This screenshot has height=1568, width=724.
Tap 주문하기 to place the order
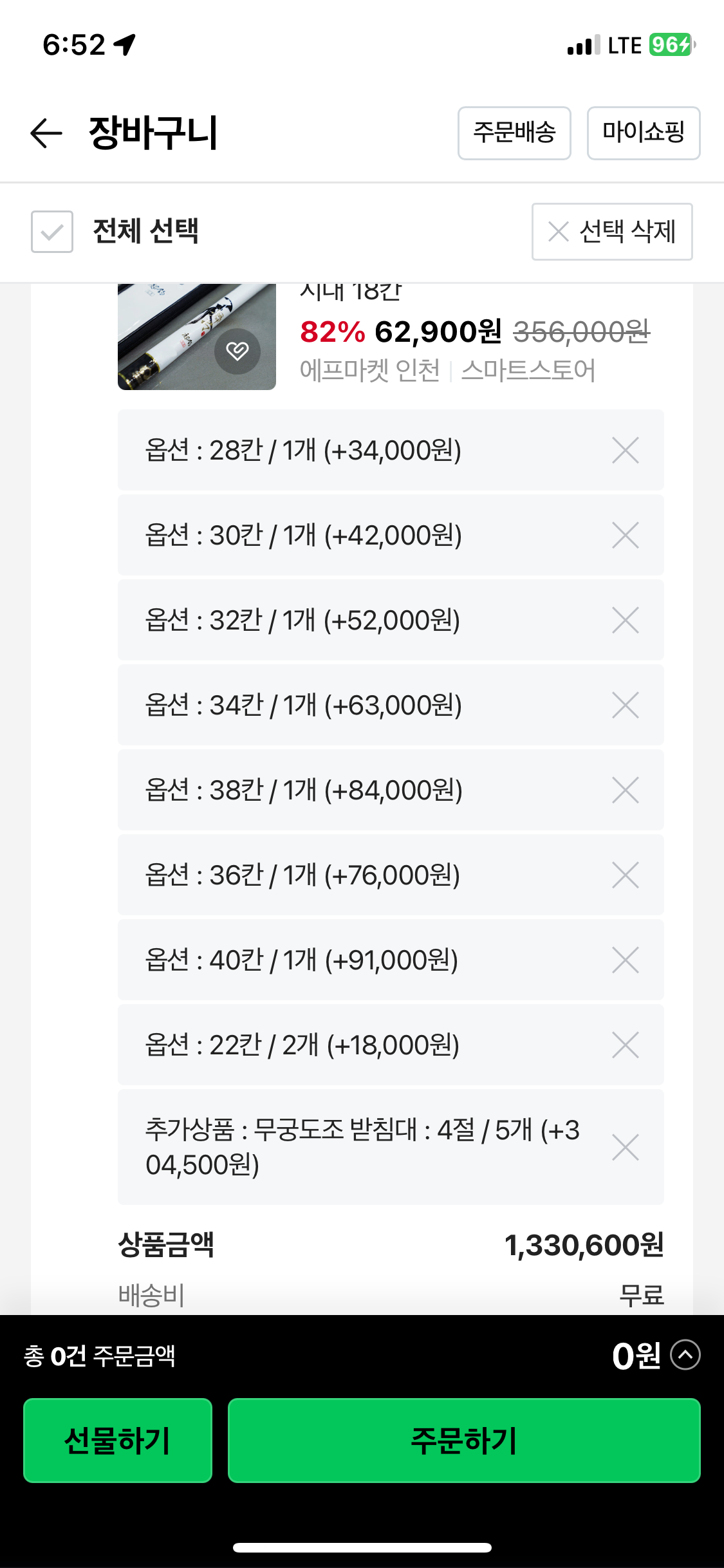(464, 1441)
